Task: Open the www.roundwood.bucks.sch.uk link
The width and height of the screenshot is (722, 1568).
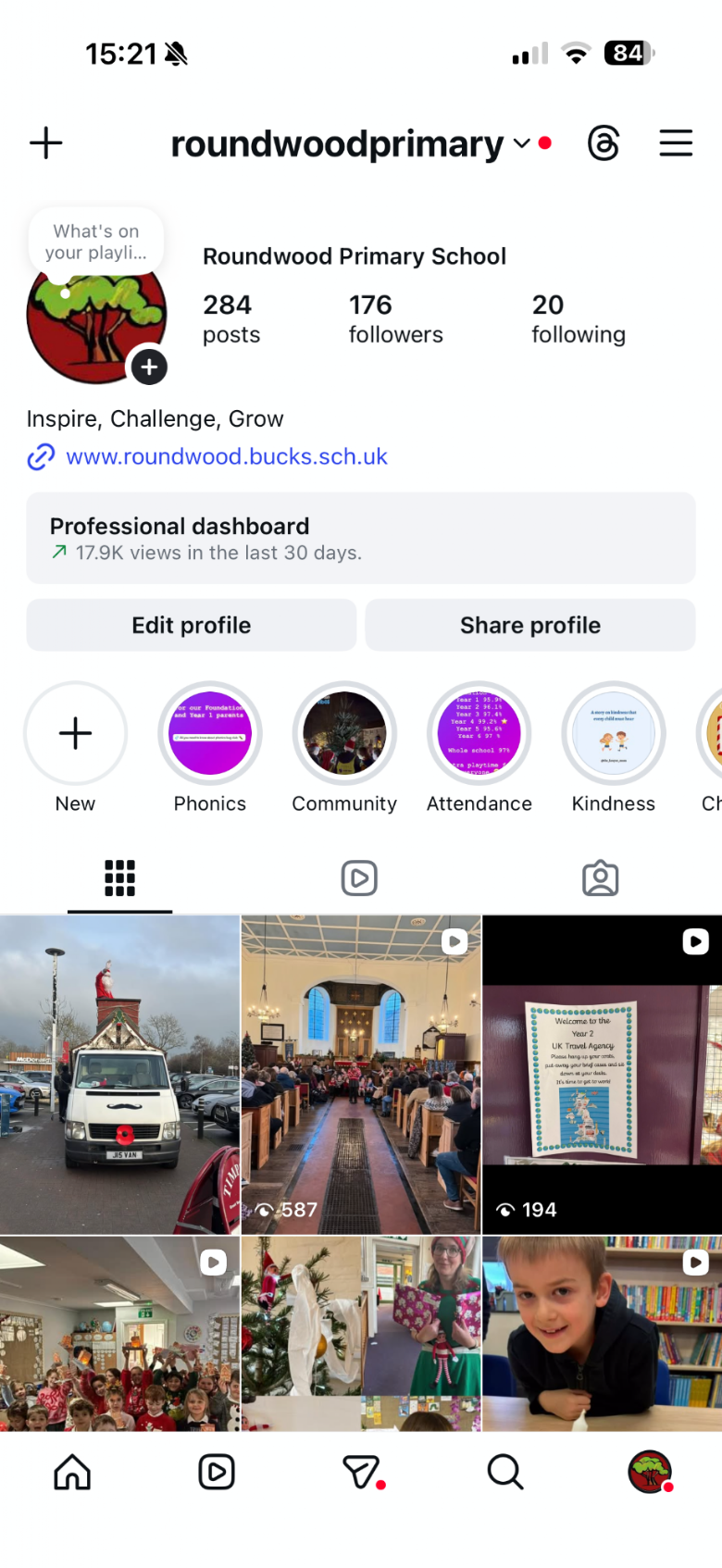Action: 226,456
